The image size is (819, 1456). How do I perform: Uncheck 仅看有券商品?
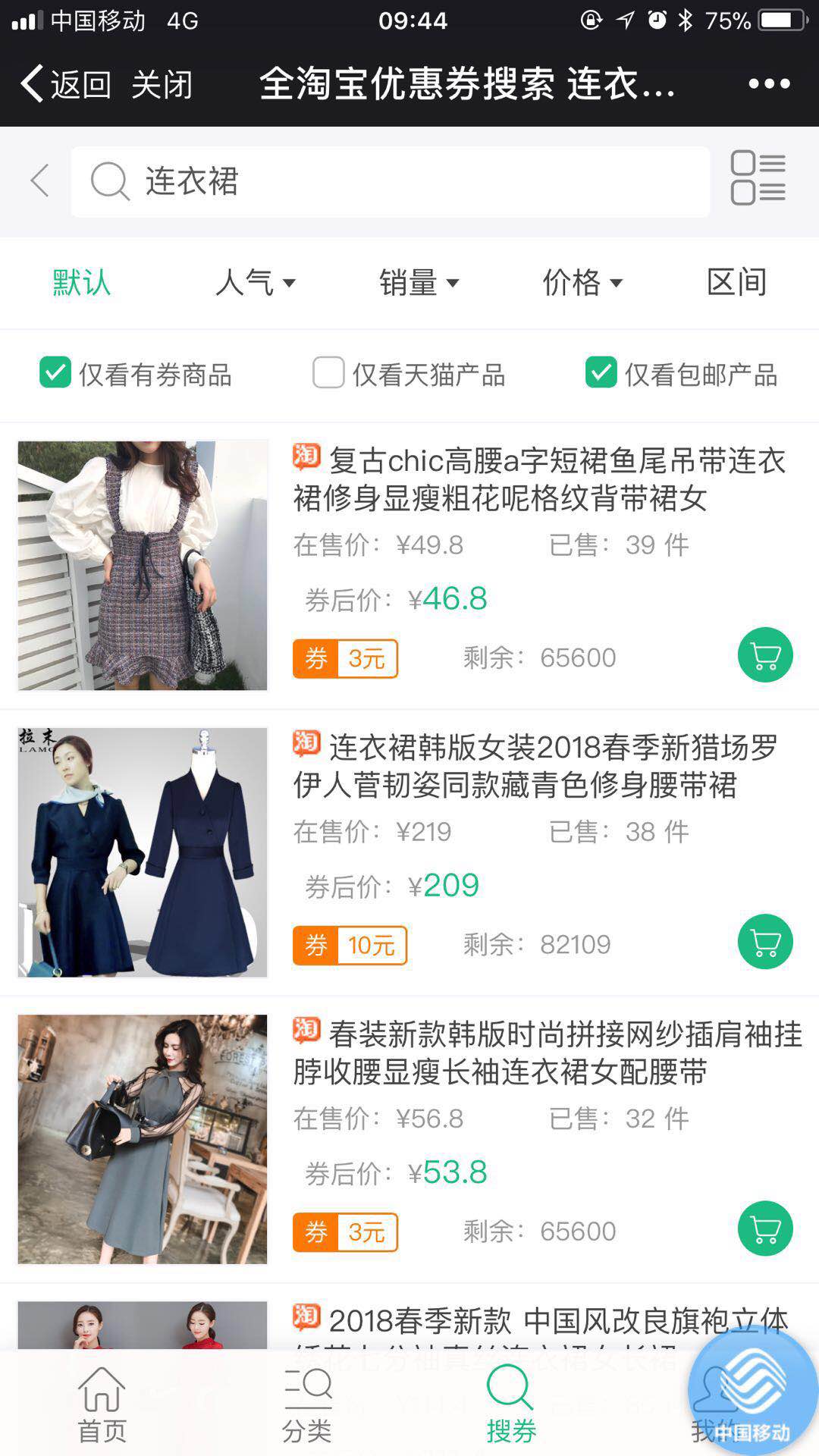55,373
